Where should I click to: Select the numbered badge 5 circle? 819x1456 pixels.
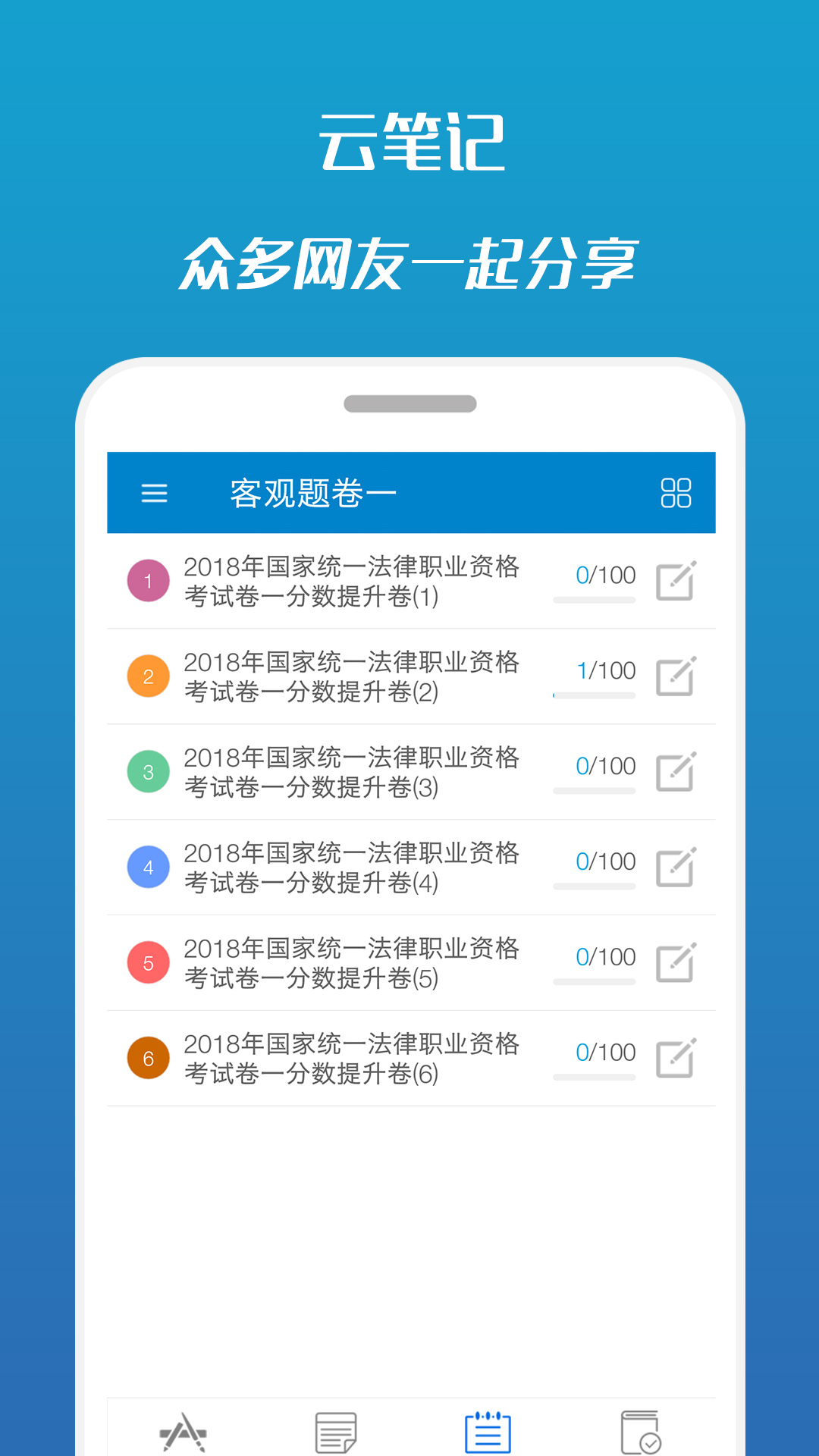point(149,962)
